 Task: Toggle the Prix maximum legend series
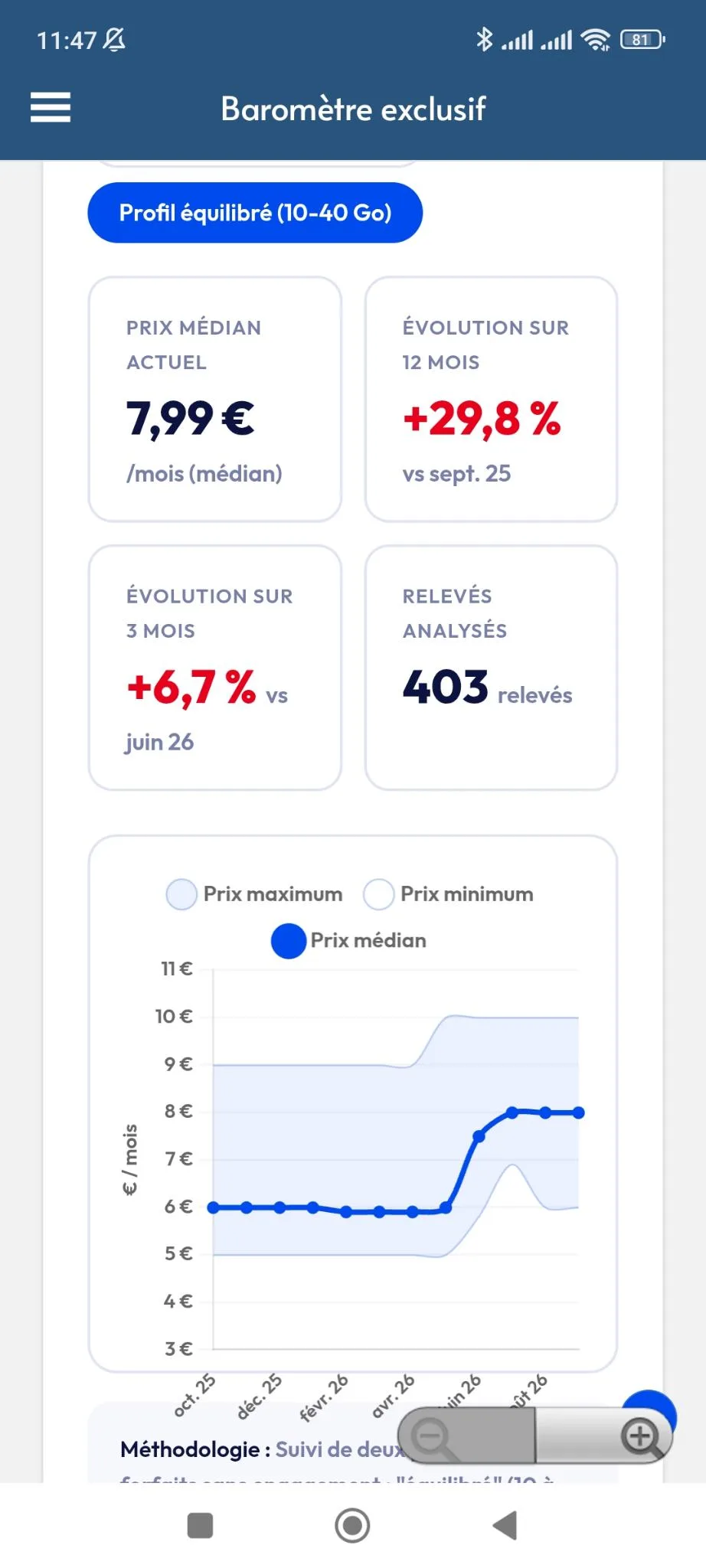tap(254, 894)
